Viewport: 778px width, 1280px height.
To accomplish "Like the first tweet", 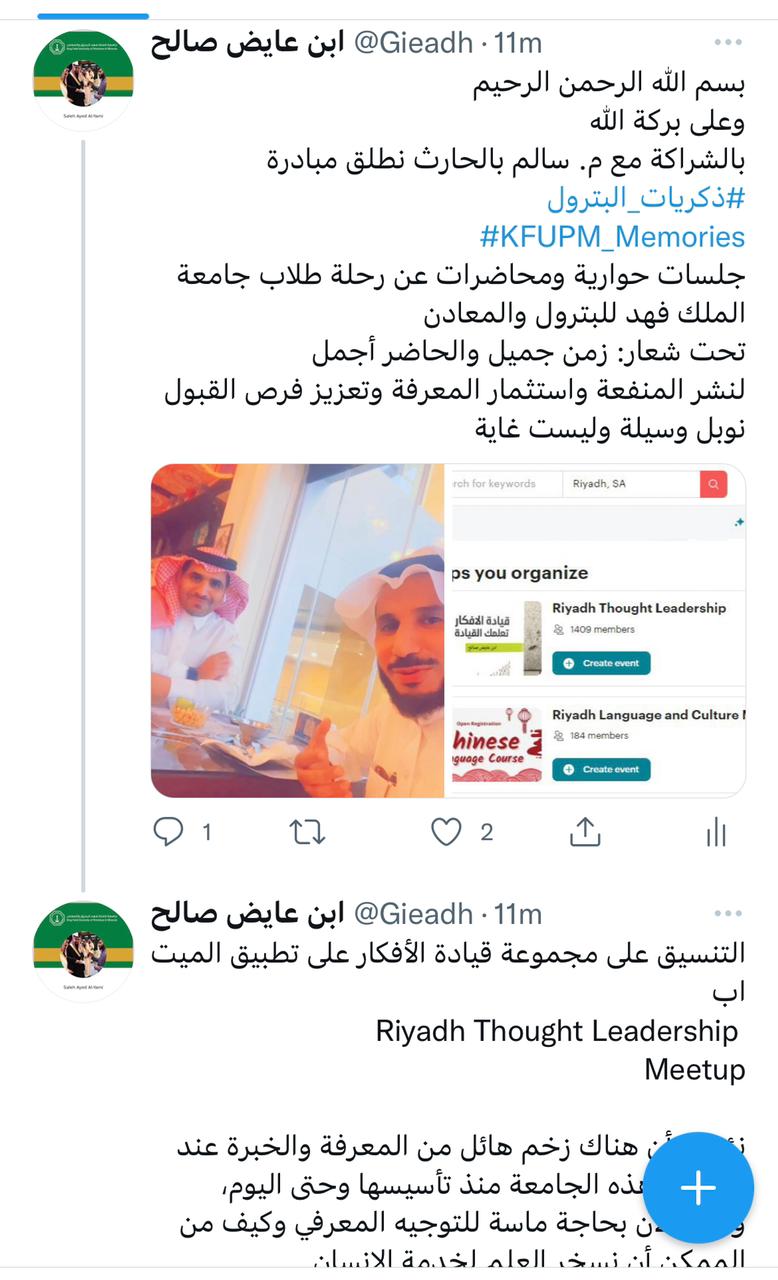I will click(x=446, y=832).
